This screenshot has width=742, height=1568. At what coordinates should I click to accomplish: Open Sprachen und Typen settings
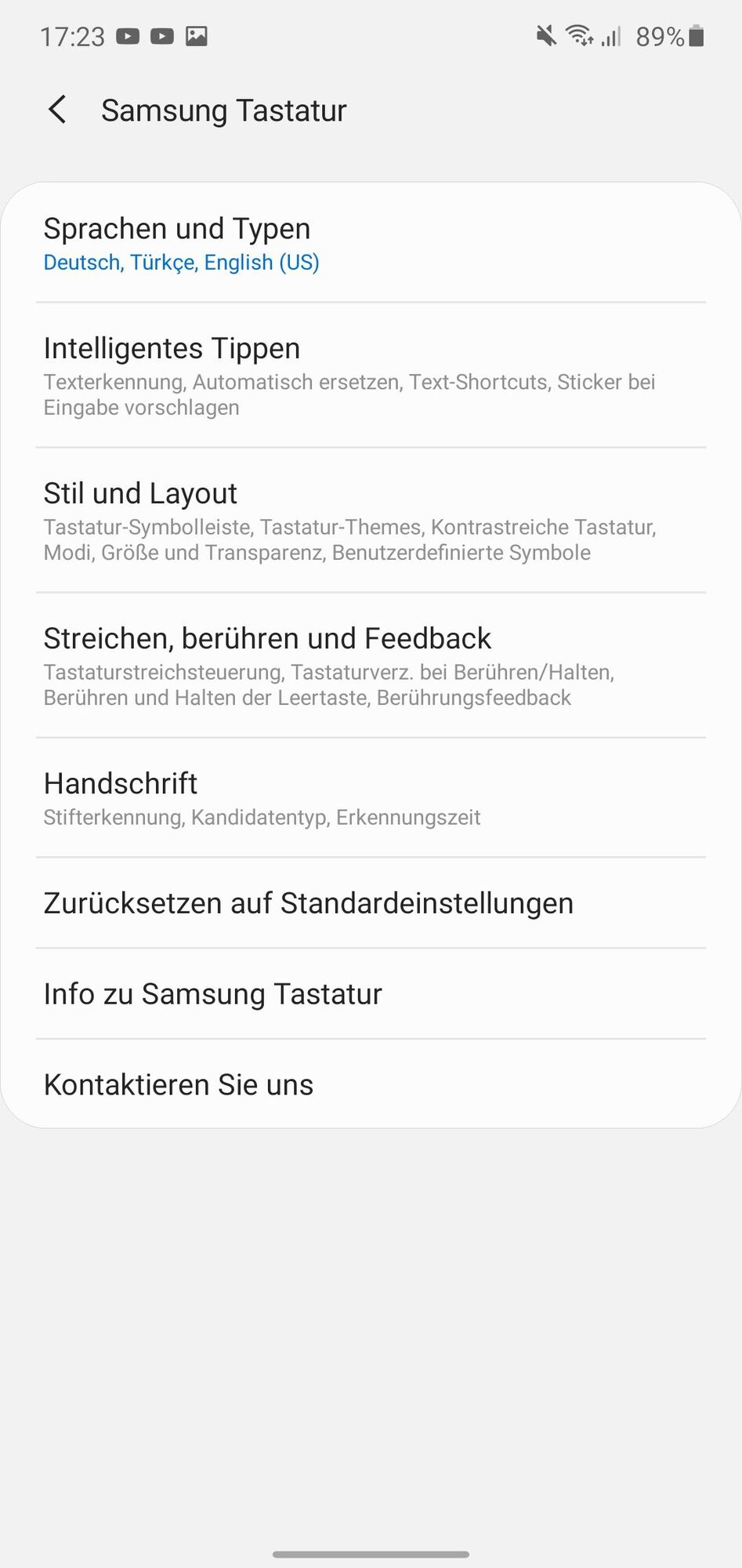371,243
